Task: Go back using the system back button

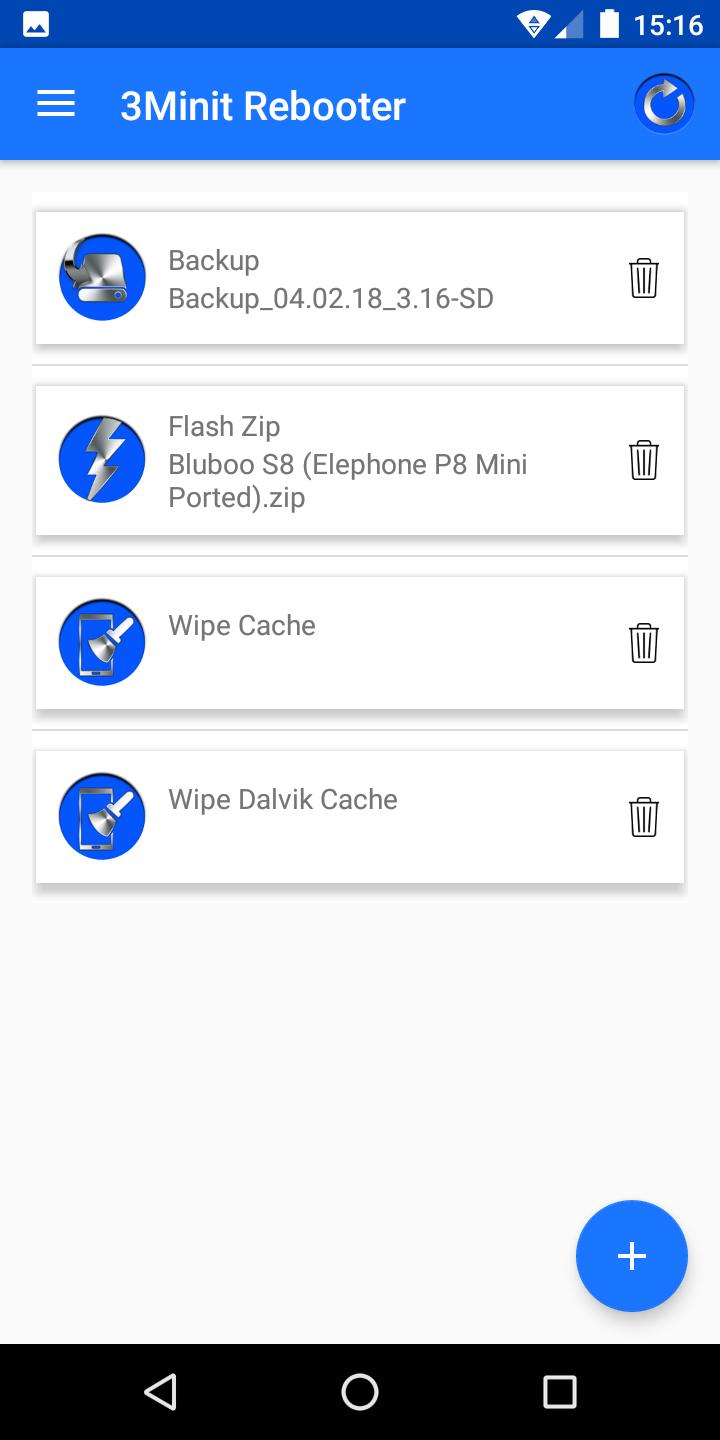Action: click(160, 1391)
